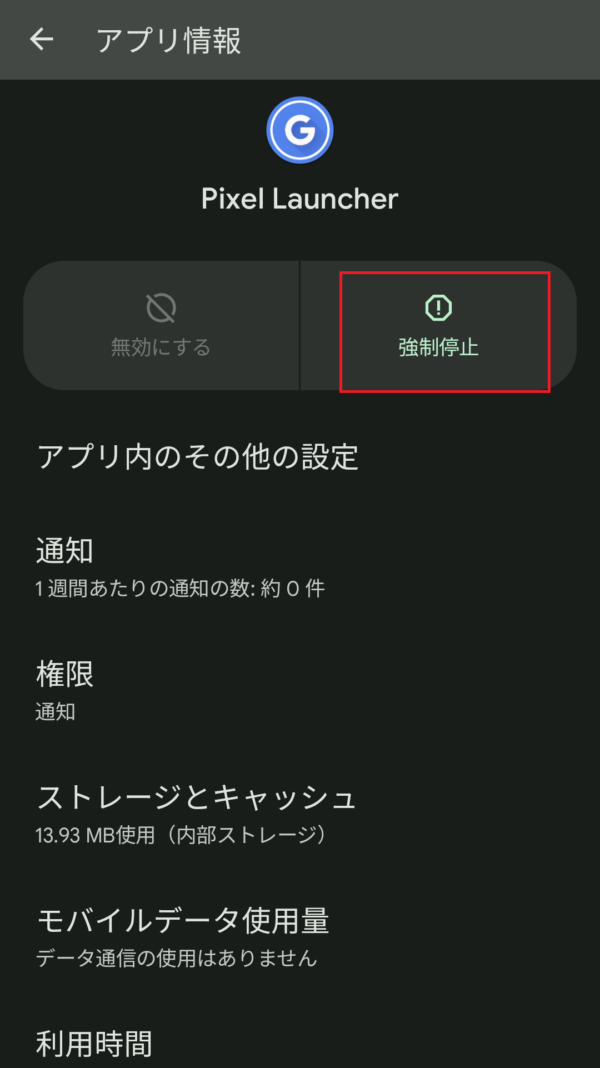Image resolution: width=600 pixels, height=1068 pixels.
Task: Go back using the arrow in the header
Action: (x=42, y=40)
